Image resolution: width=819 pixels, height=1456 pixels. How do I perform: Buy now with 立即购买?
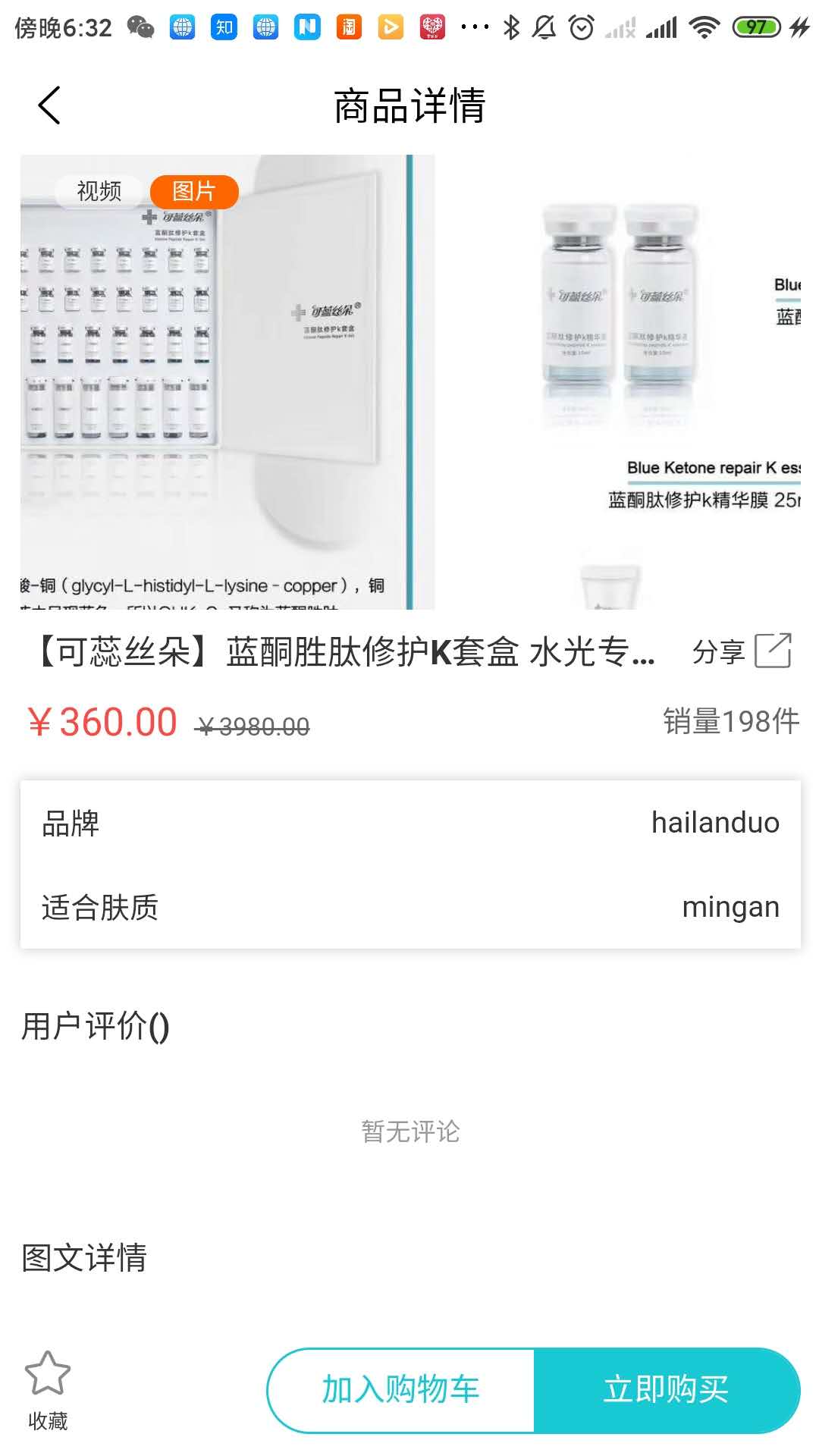click(666, 1390)
